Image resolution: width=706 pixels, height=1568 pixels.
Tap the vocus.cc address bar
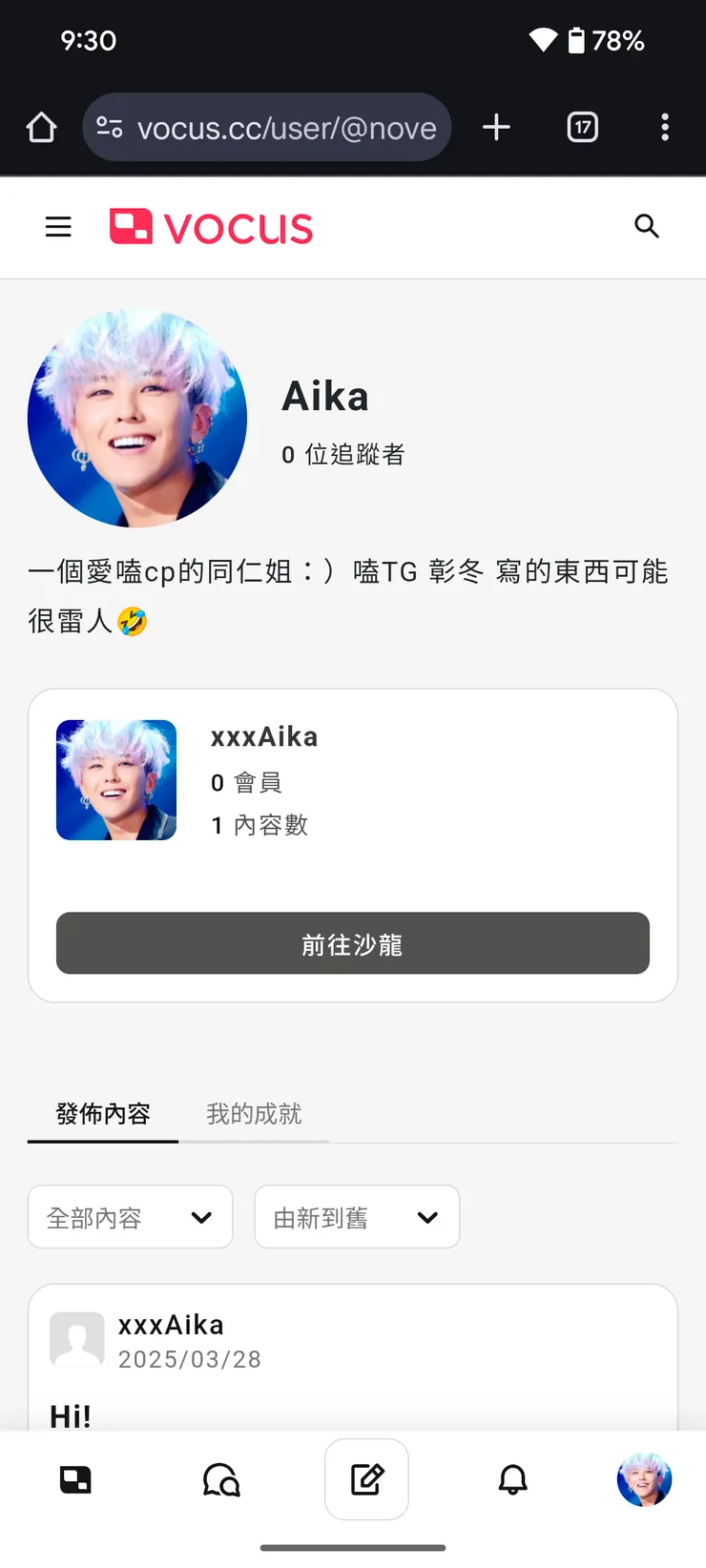coord(267,127)
